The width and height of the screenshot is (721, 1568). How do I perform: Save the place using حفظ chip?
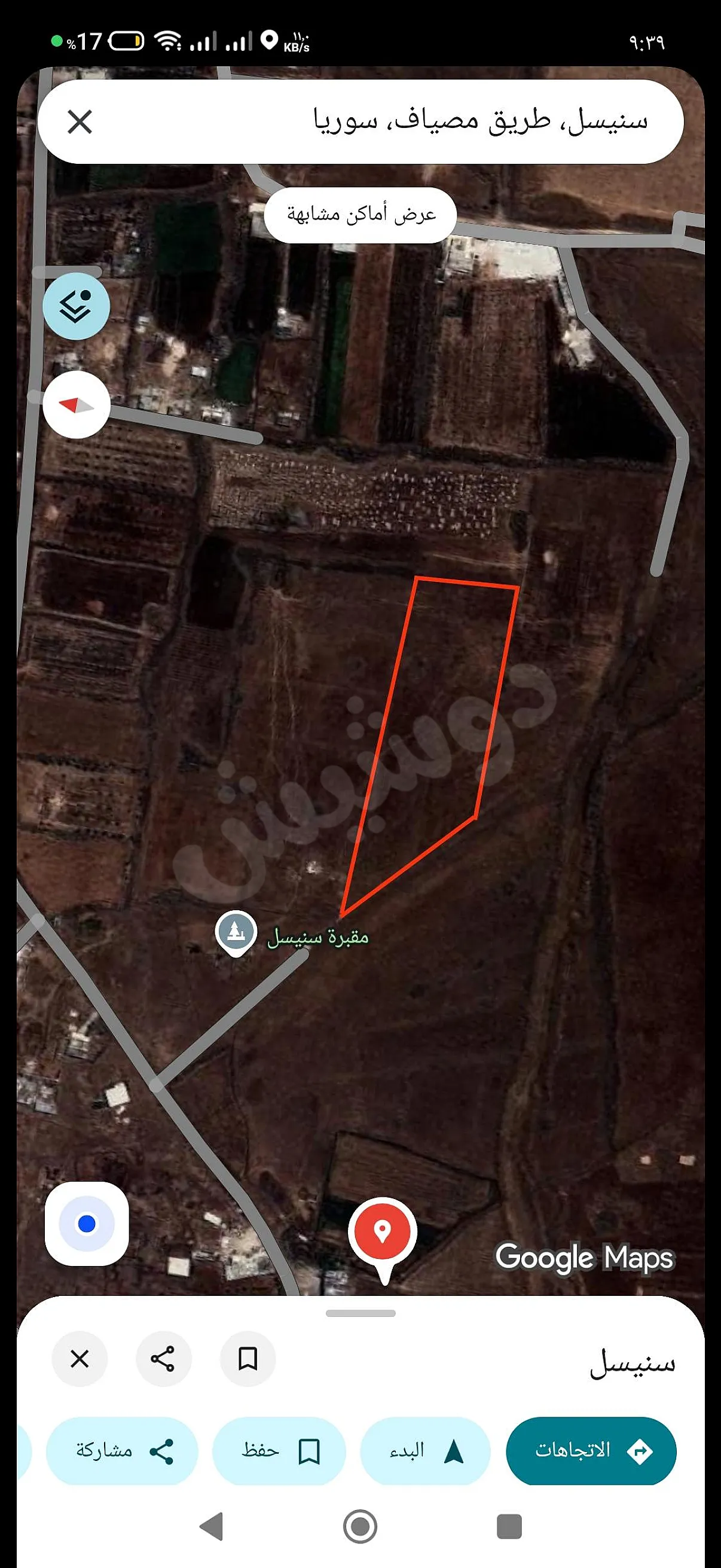279,1451
